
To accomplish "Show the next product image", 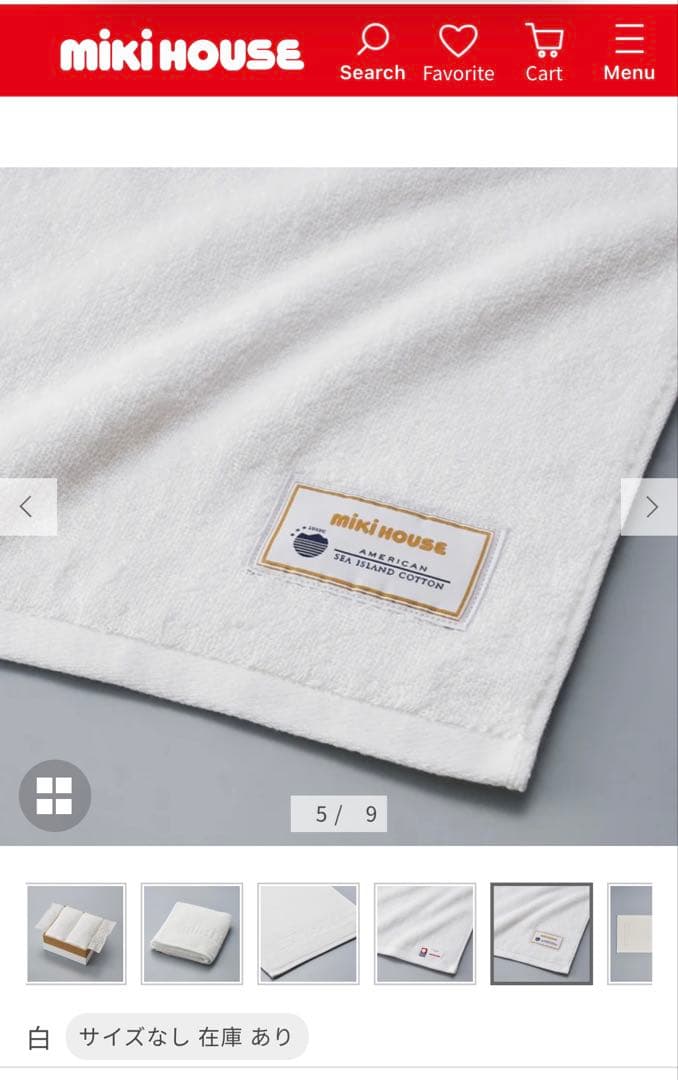I will (x=650, y=507).
